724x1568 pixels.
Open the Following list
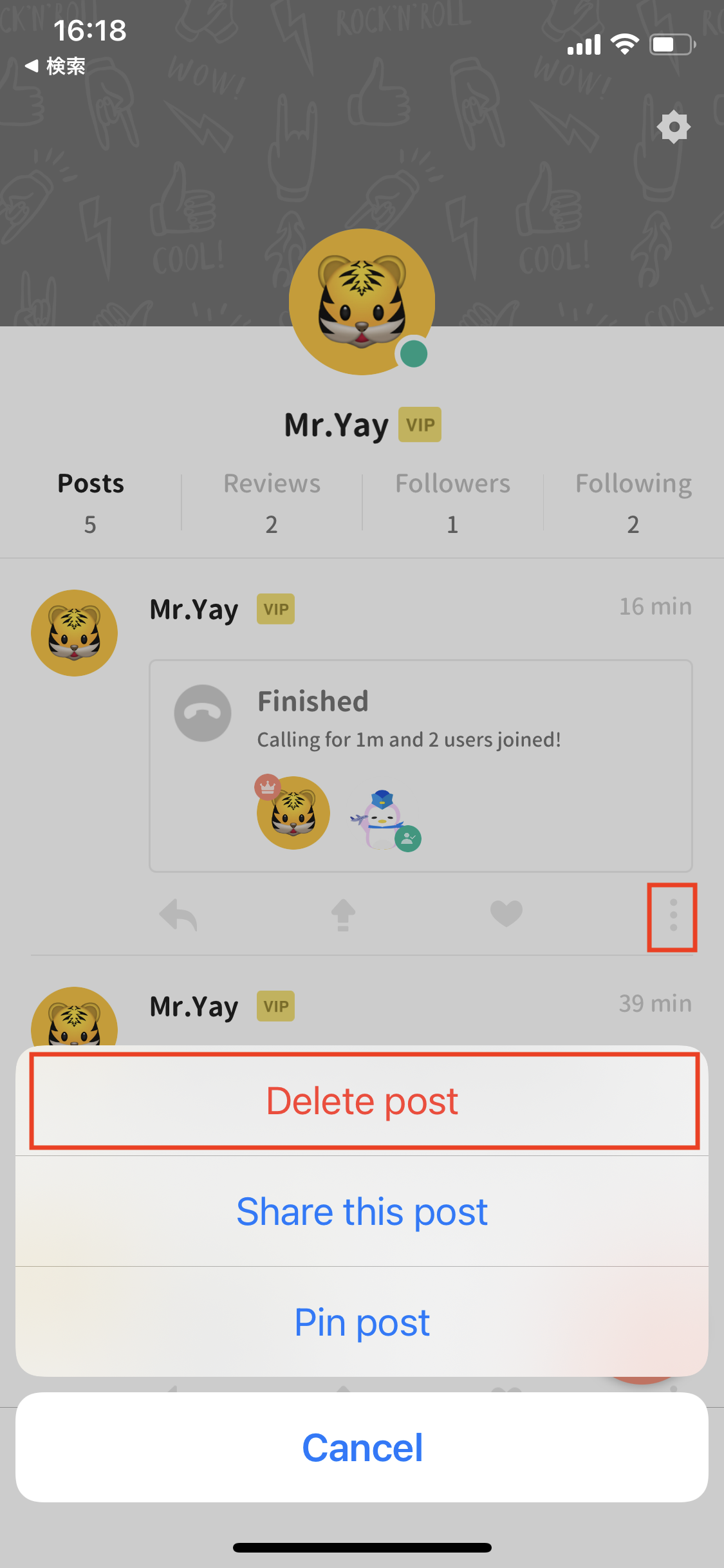[633, 502]
